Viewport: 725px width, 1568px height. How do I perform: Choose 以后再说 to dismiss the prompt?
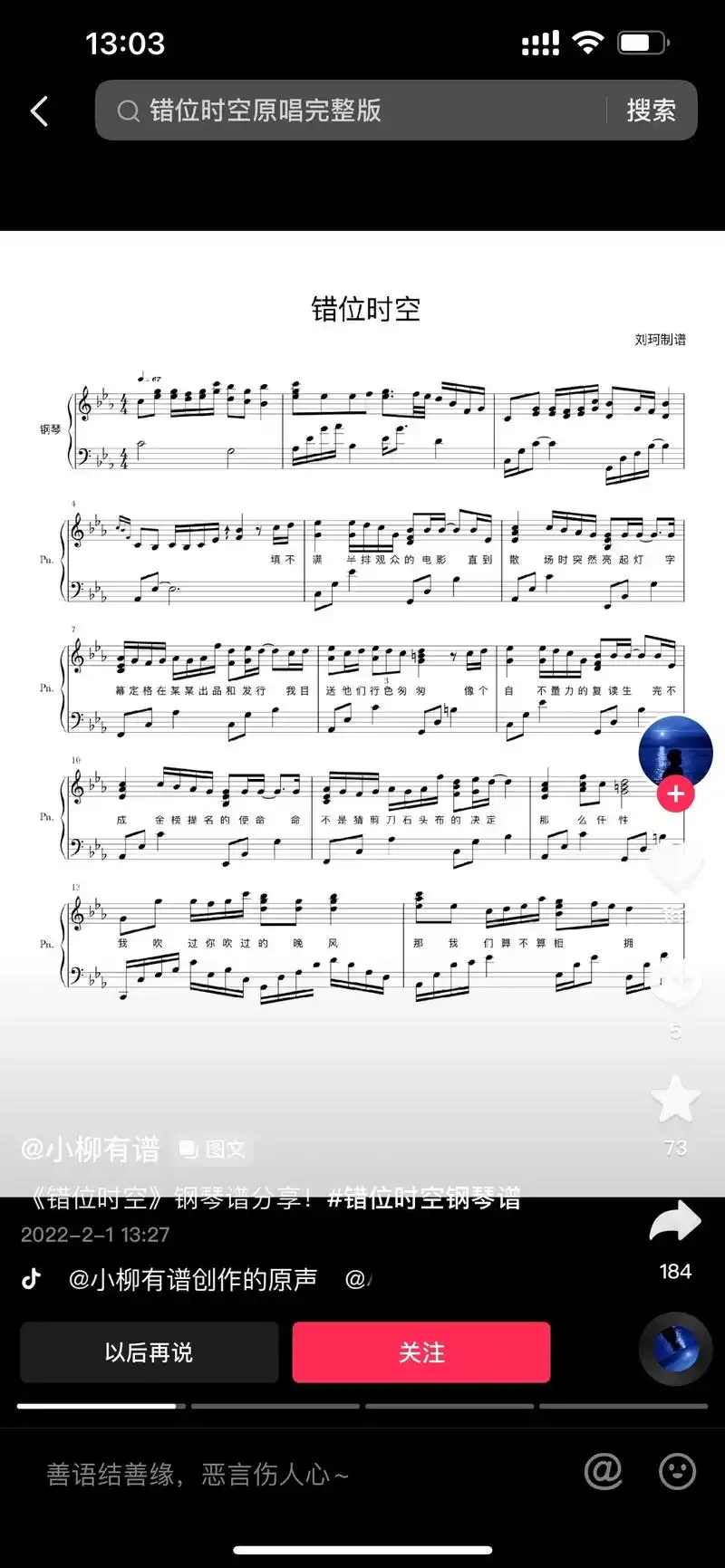149,1352
